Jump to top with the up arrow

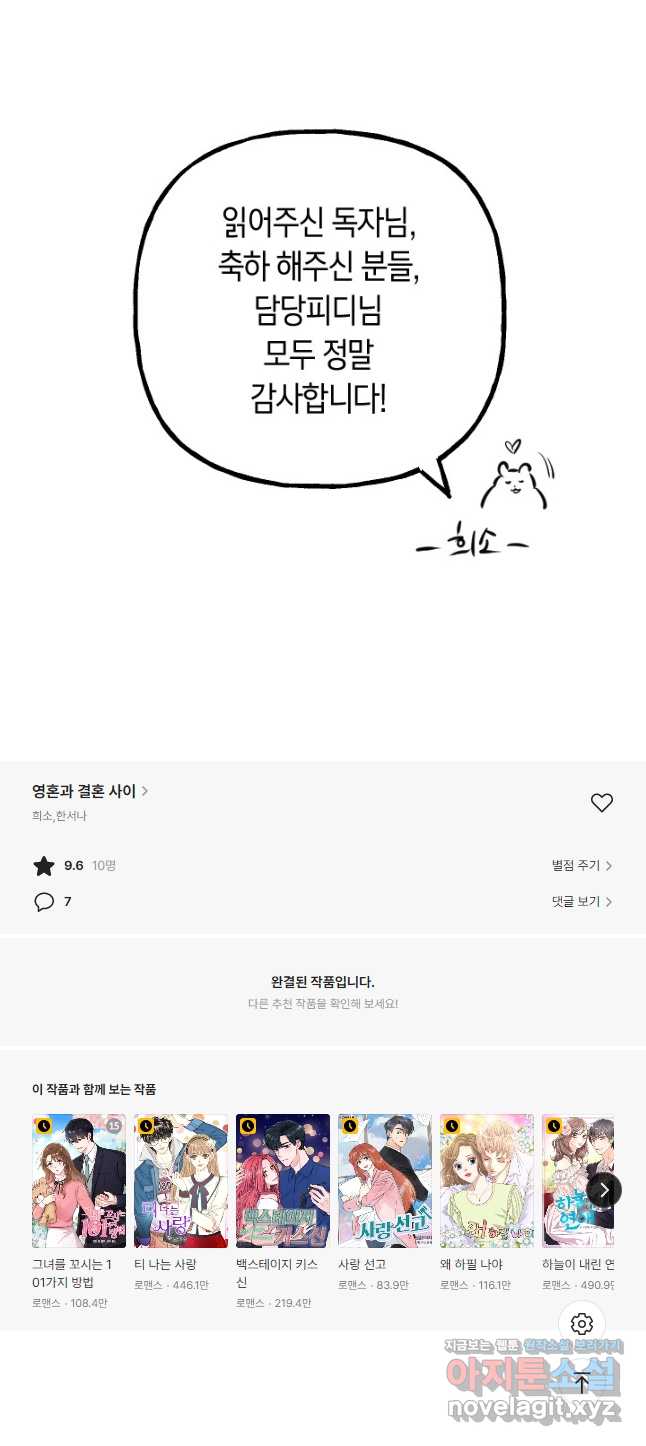point(582,1384)
